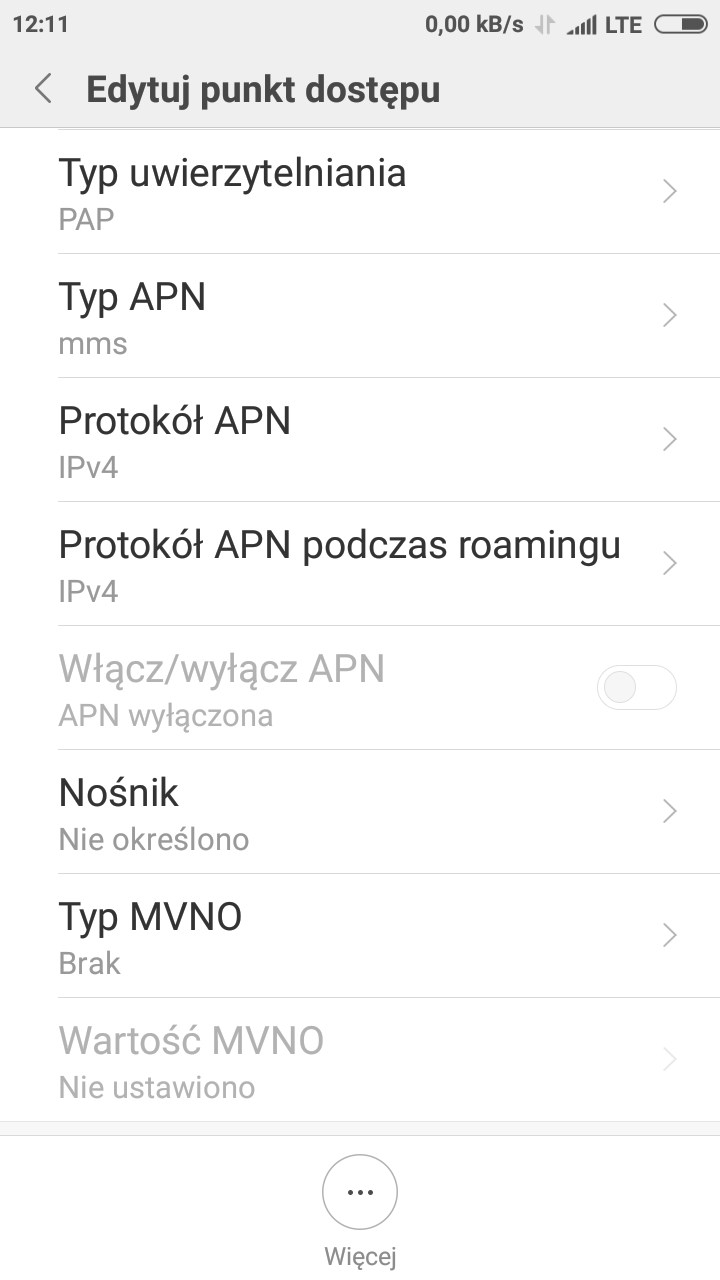Open the Typ APN row
The height and width of the screenshot is (1280, 720).
360,315
